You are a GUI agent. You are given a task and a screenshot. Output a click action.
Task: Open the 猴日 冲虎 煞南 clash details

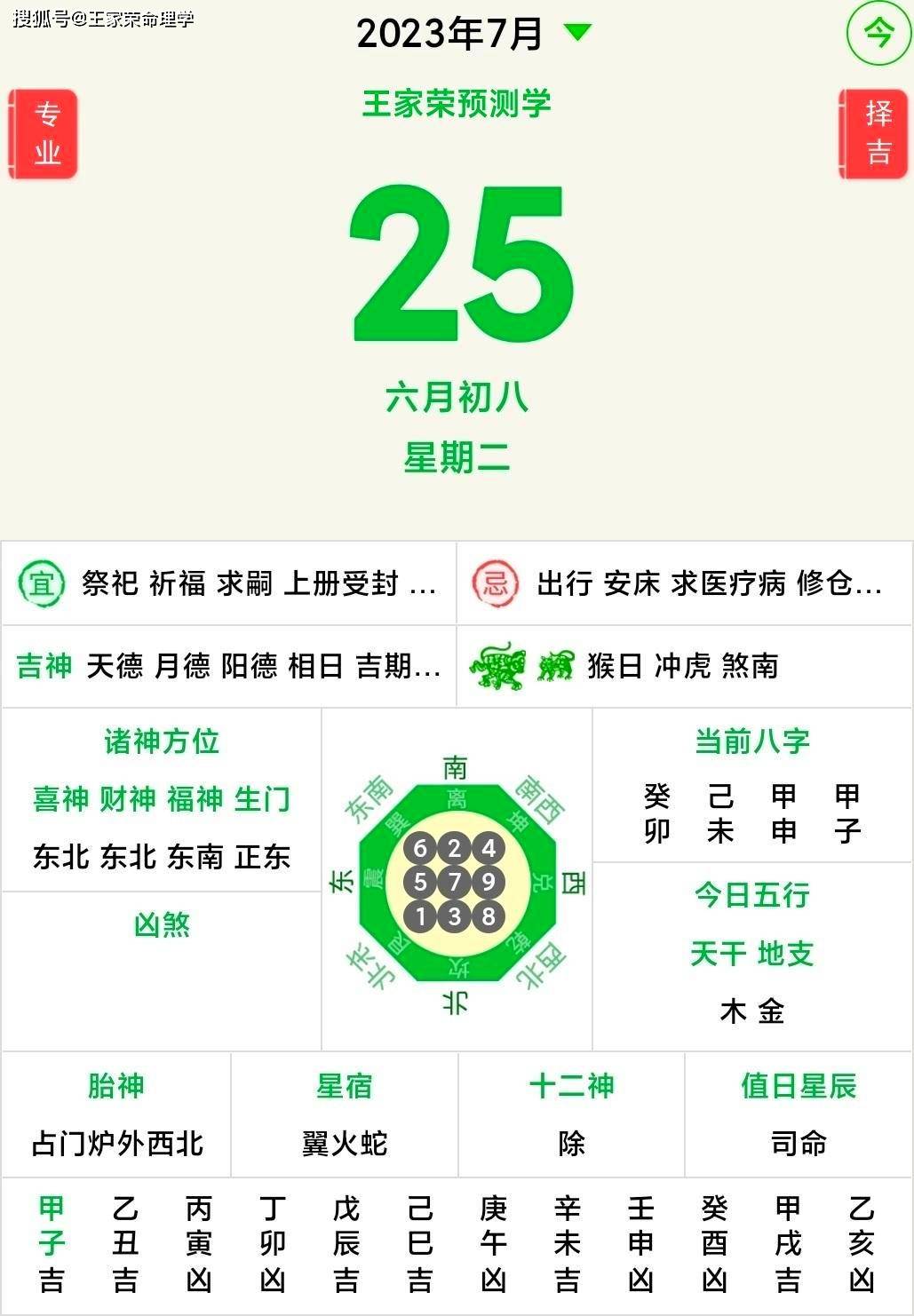click(682, 665)
